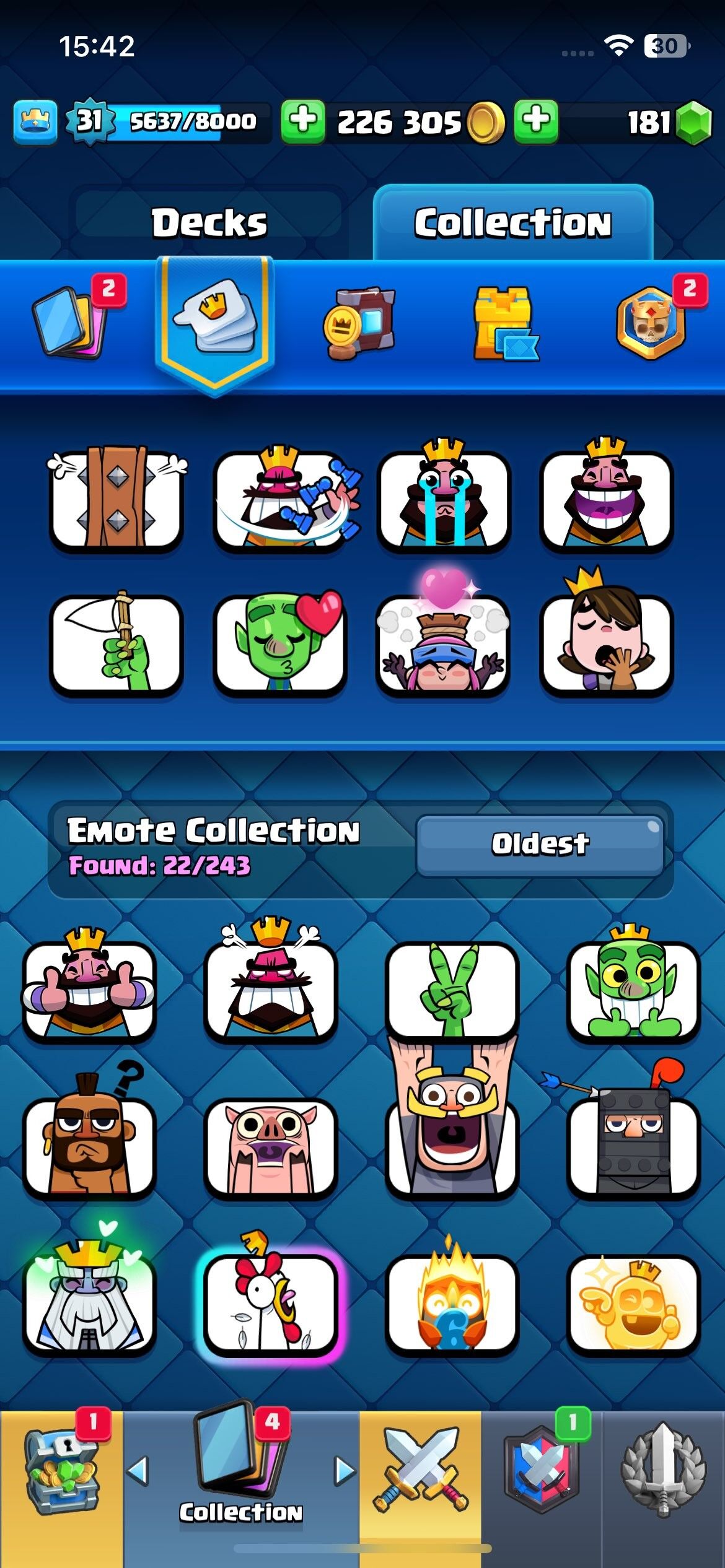
Task: Open the tower skins section
Action: tap(504, 323)
